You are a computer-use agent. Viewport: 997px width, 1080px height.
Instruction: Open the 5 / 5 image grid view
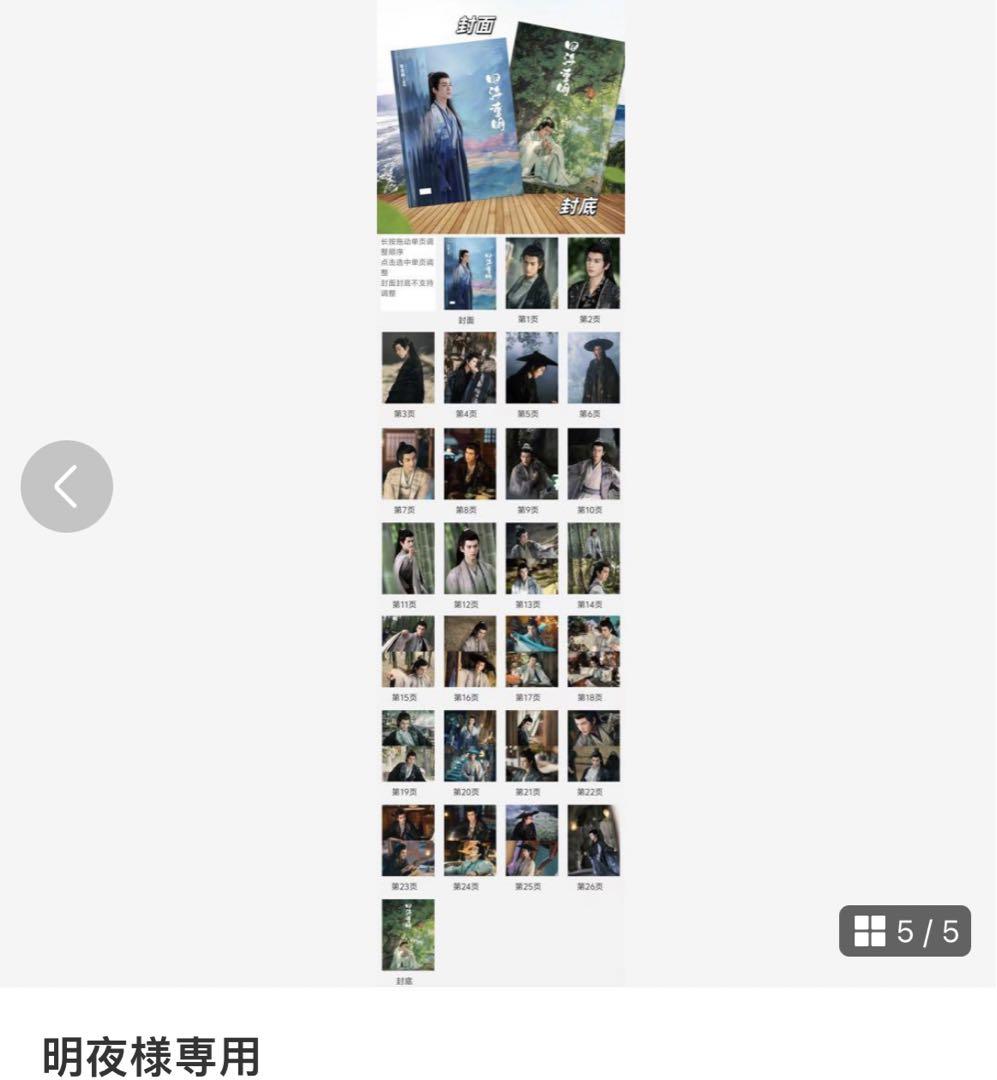[904, 931]
